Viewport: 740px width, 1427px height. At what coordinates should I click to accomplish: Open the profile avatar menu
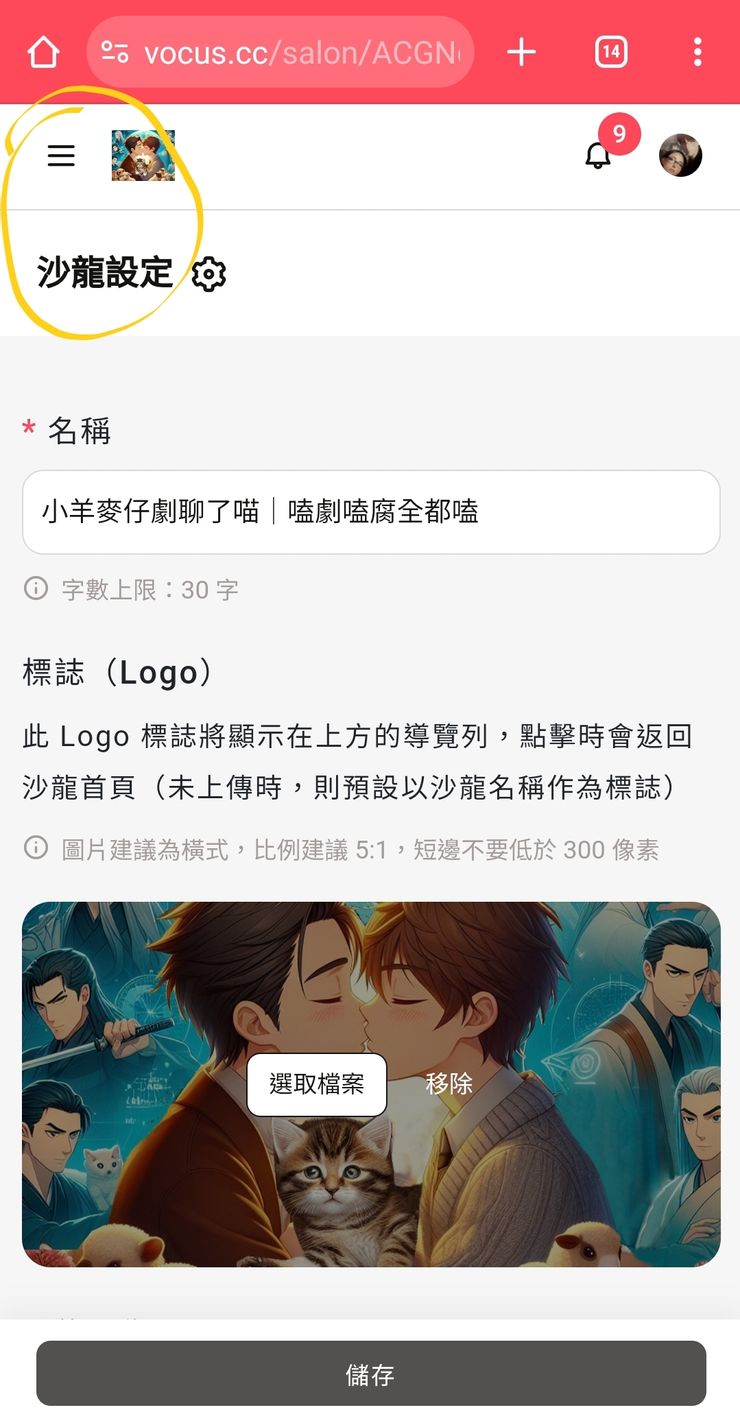(680, 155)
